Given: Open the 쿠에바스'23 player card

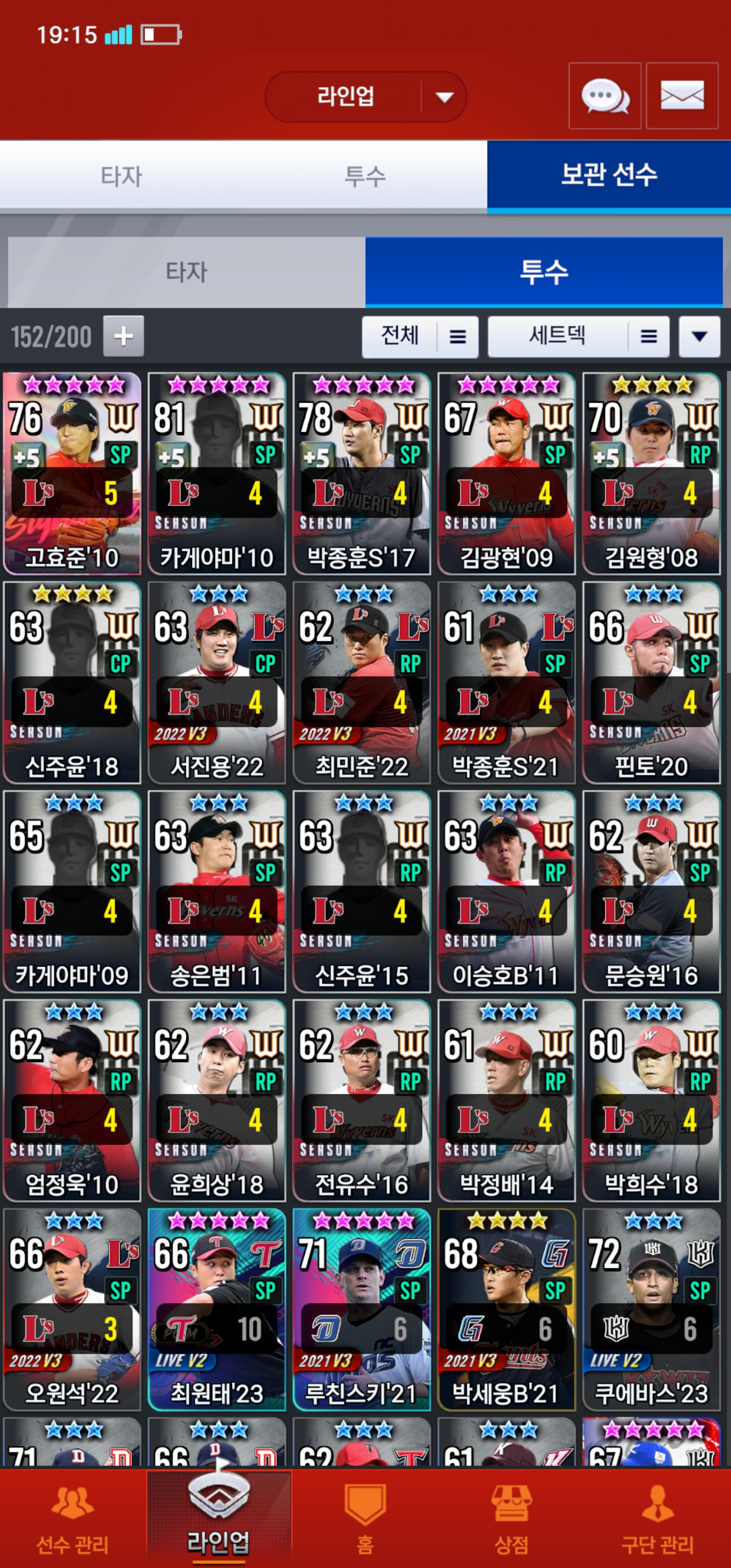Looking at the screenshot, I should pos(651,1310).
